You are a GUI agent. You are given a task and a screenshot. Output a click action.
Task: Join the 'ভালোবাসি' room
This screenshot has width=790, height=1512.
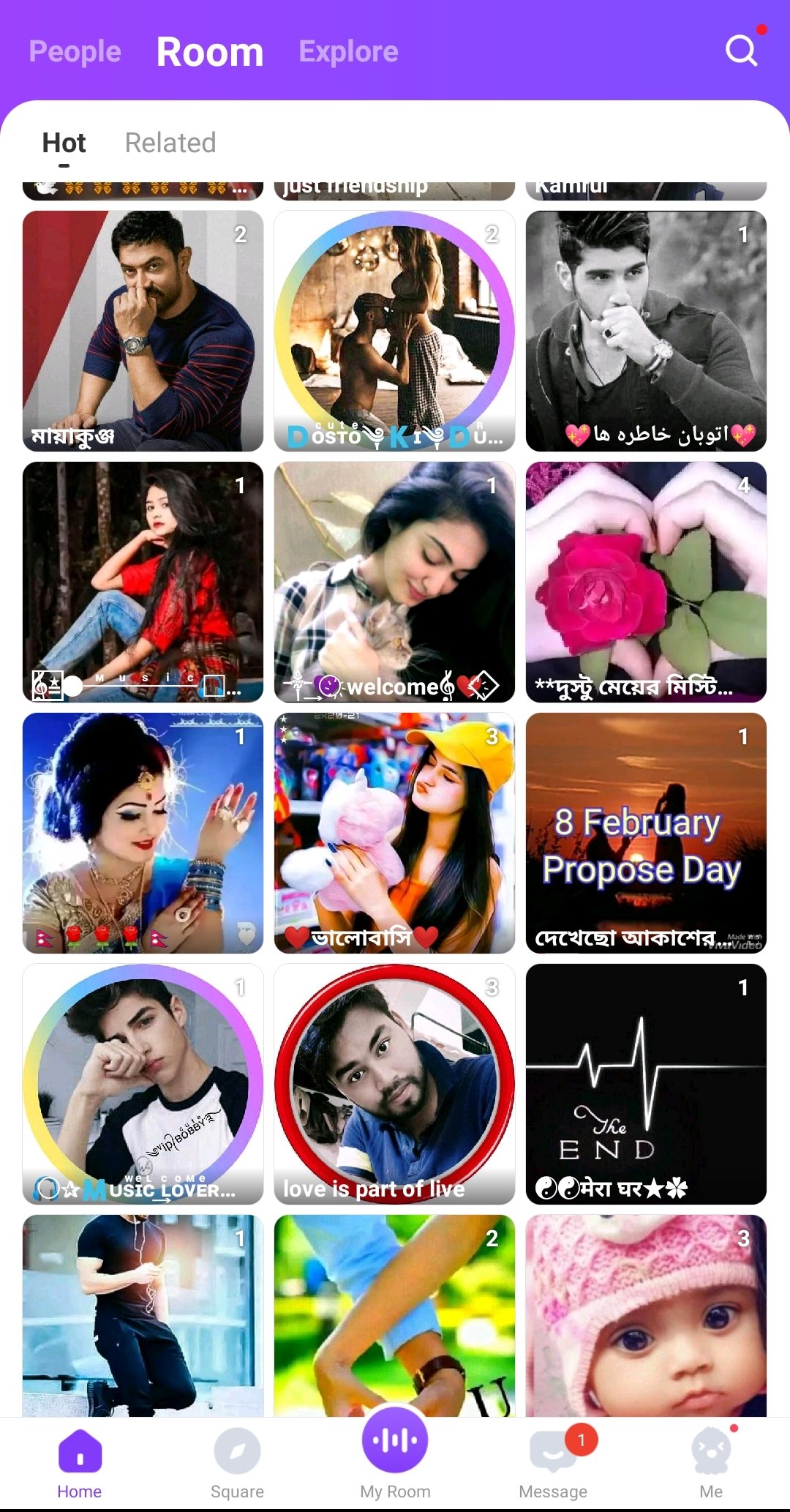point(395,833)
